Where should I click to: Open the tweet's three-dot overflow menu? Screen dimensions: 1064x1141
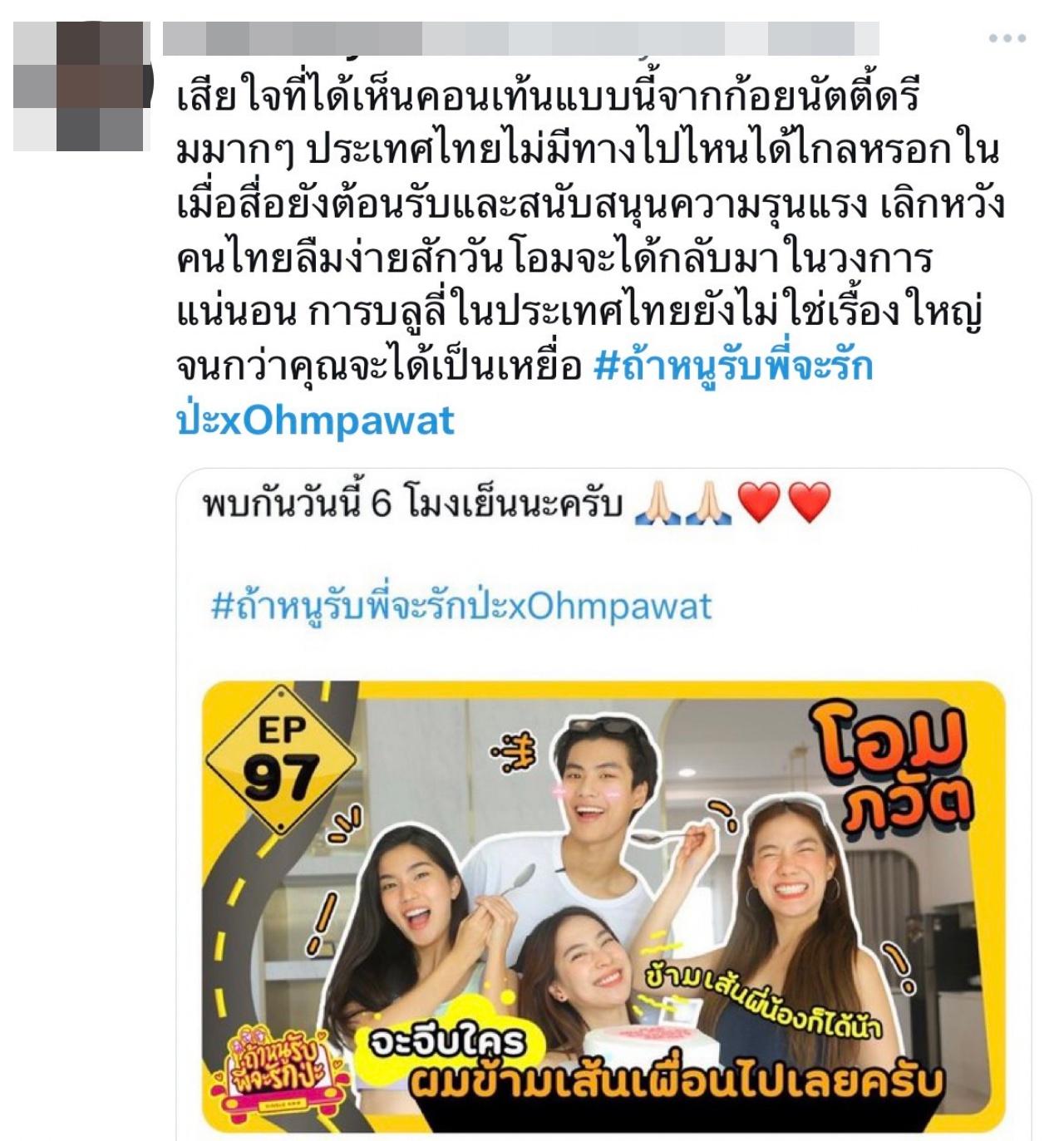tap(1007, 38)
